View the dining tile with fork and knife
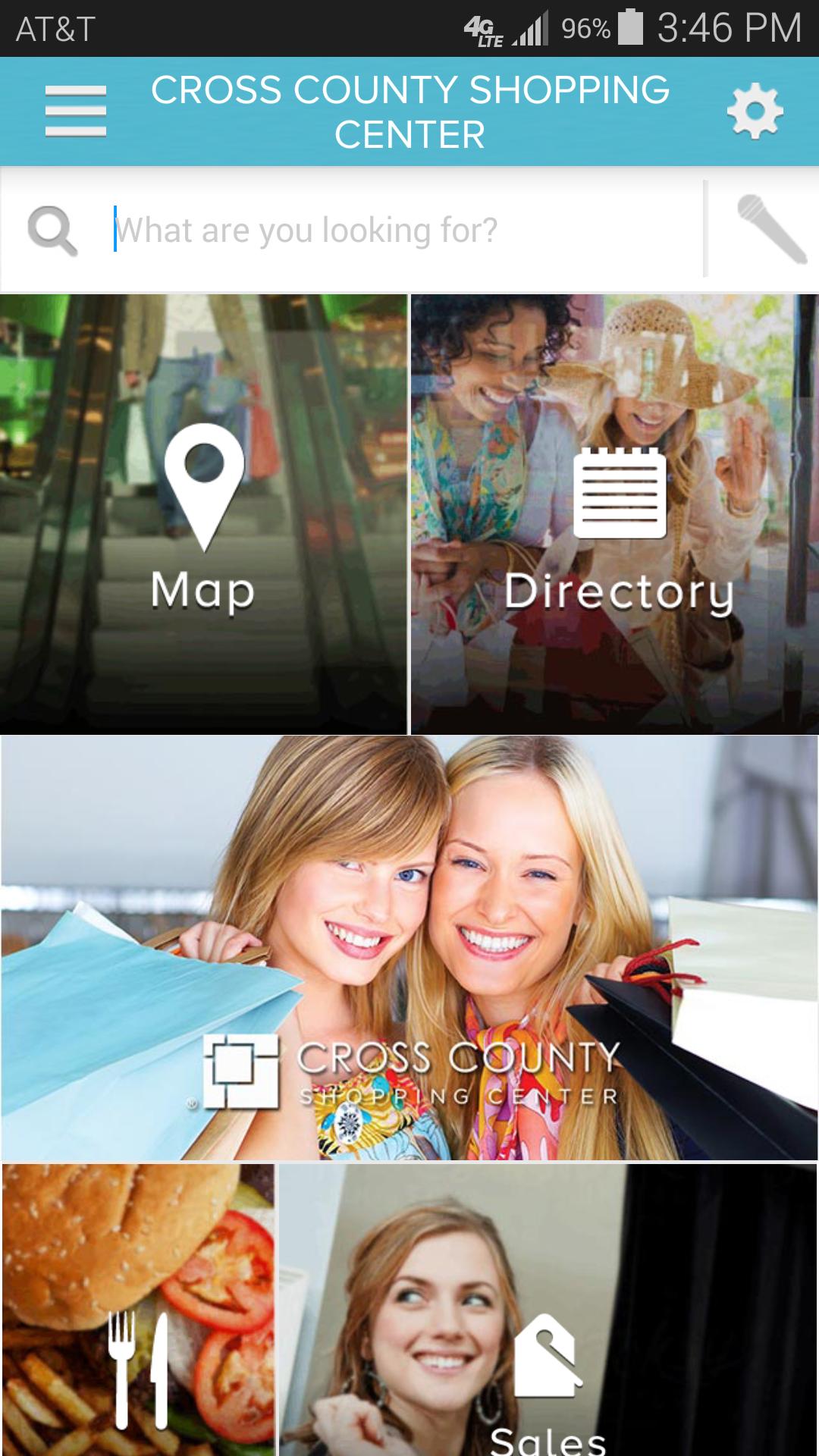Screen dimensions: 819x1456 [138, 1310]
